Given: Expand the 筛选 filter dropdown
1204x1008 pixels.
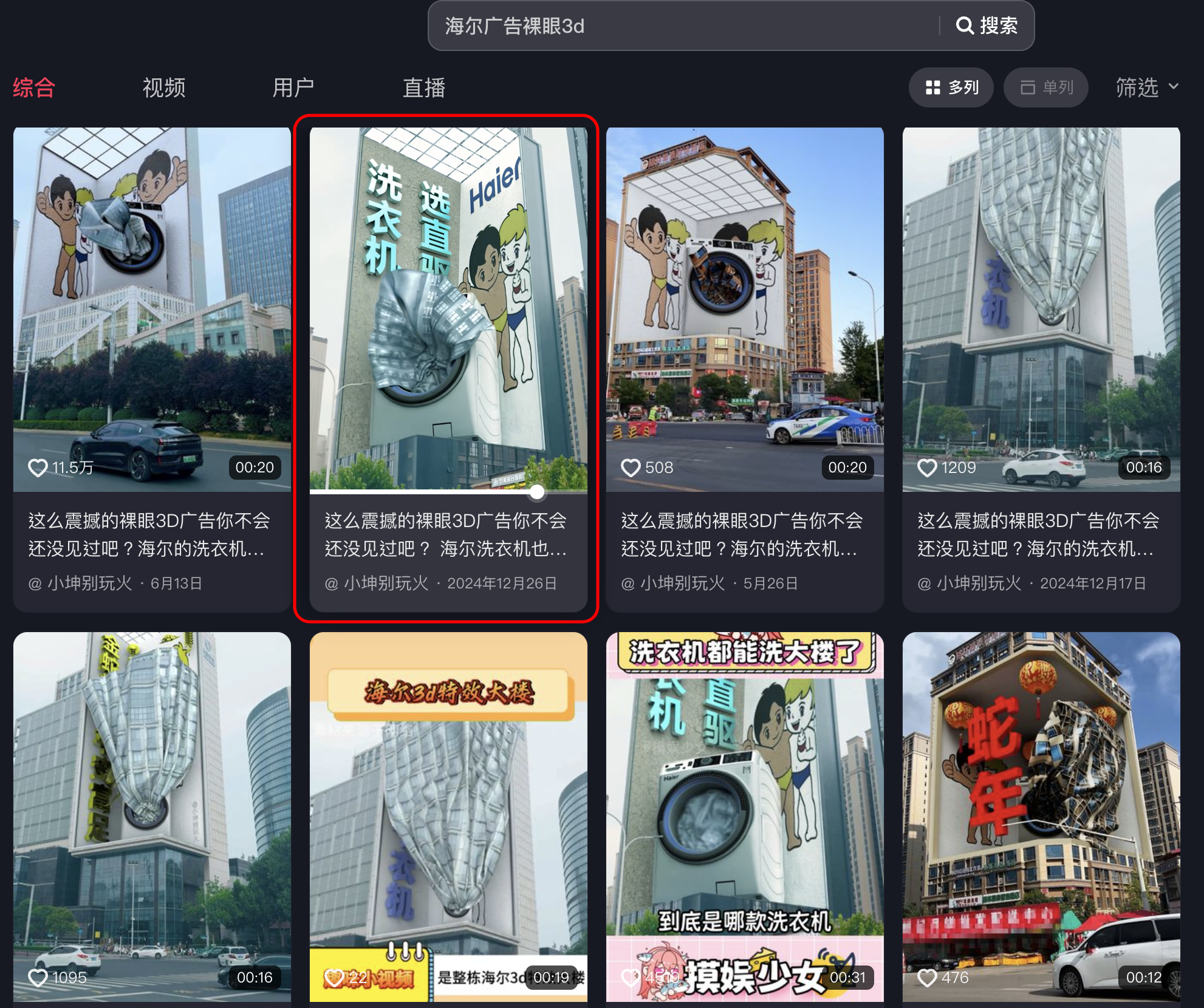Looking at the screenshot, I should pos(1146,87).
